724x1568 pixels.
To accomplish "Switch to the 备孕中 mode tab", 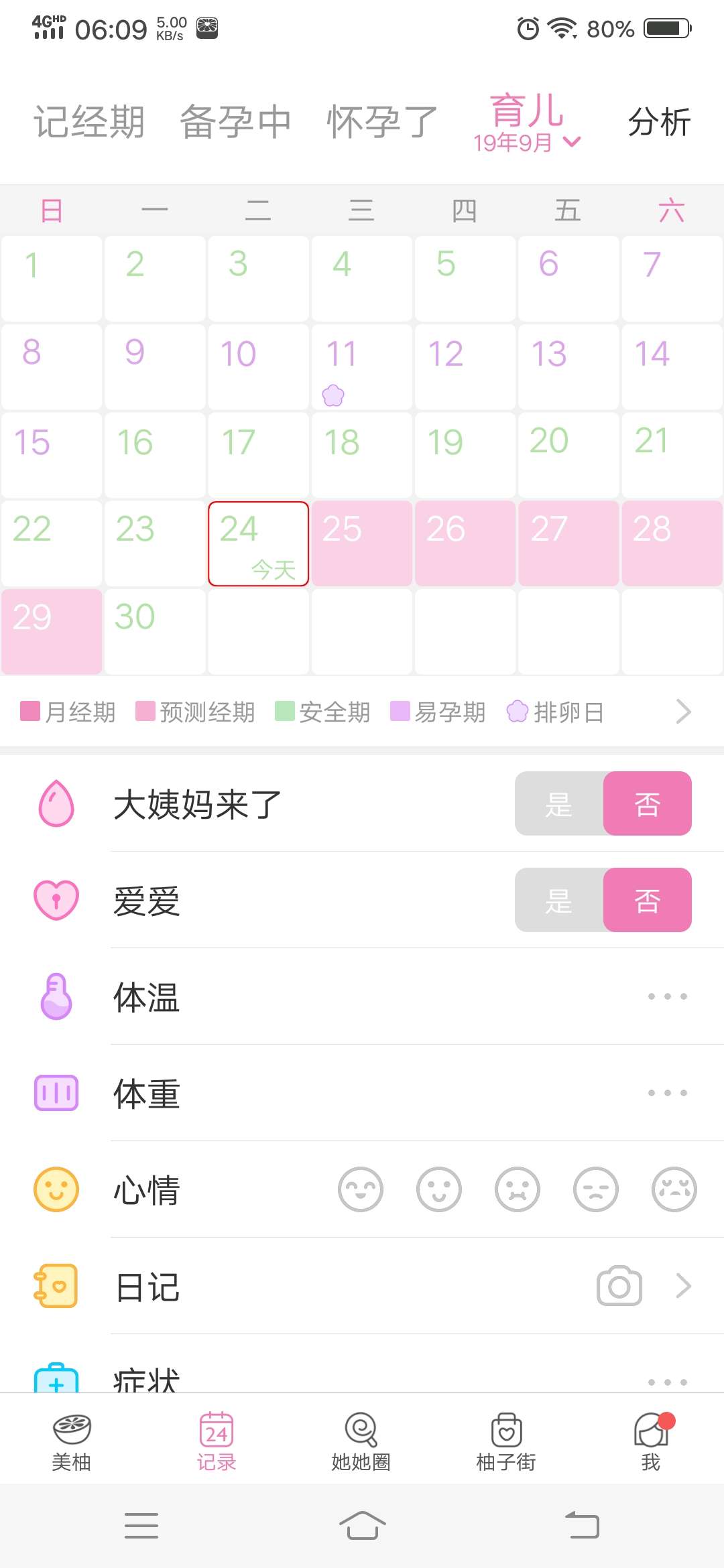I will pos(235,122).
